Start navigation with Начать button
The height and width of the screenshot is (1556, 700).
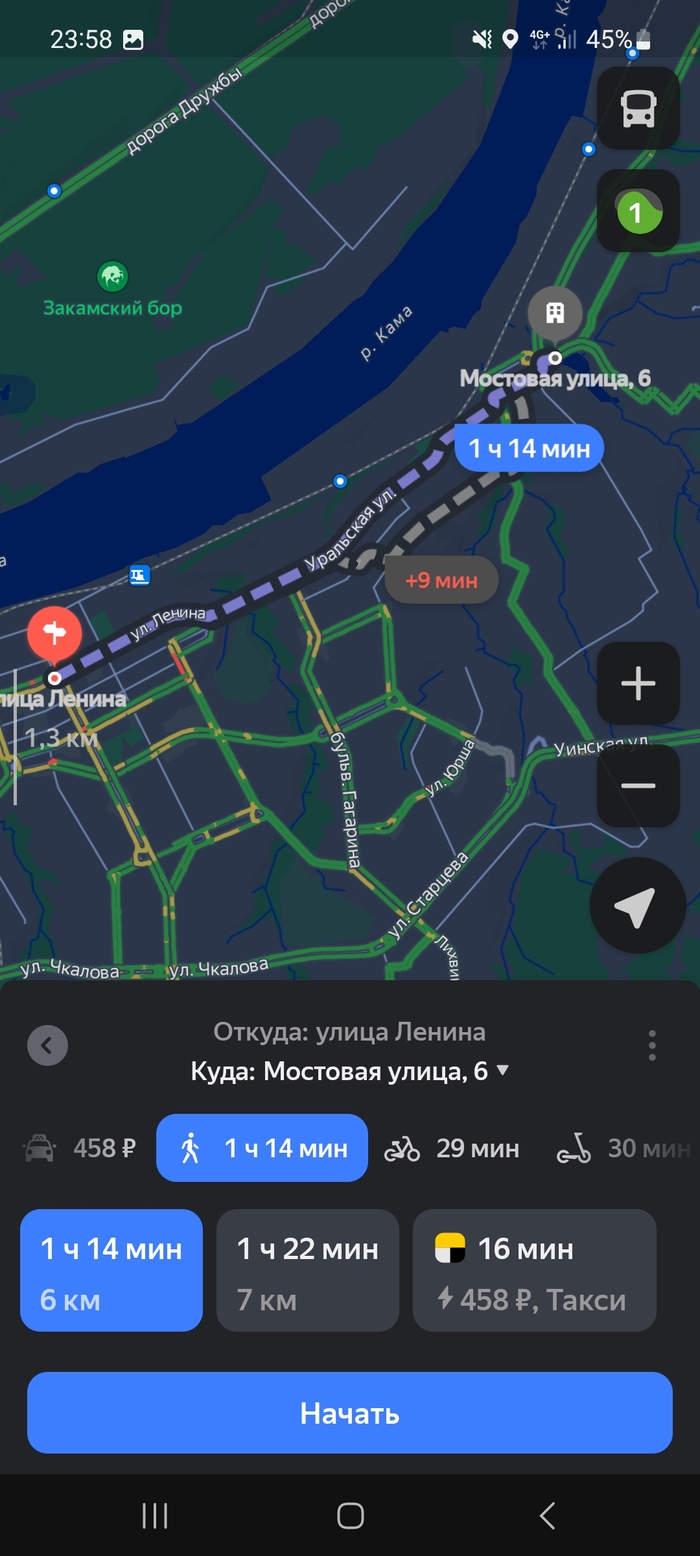(x=349, y=1413)
